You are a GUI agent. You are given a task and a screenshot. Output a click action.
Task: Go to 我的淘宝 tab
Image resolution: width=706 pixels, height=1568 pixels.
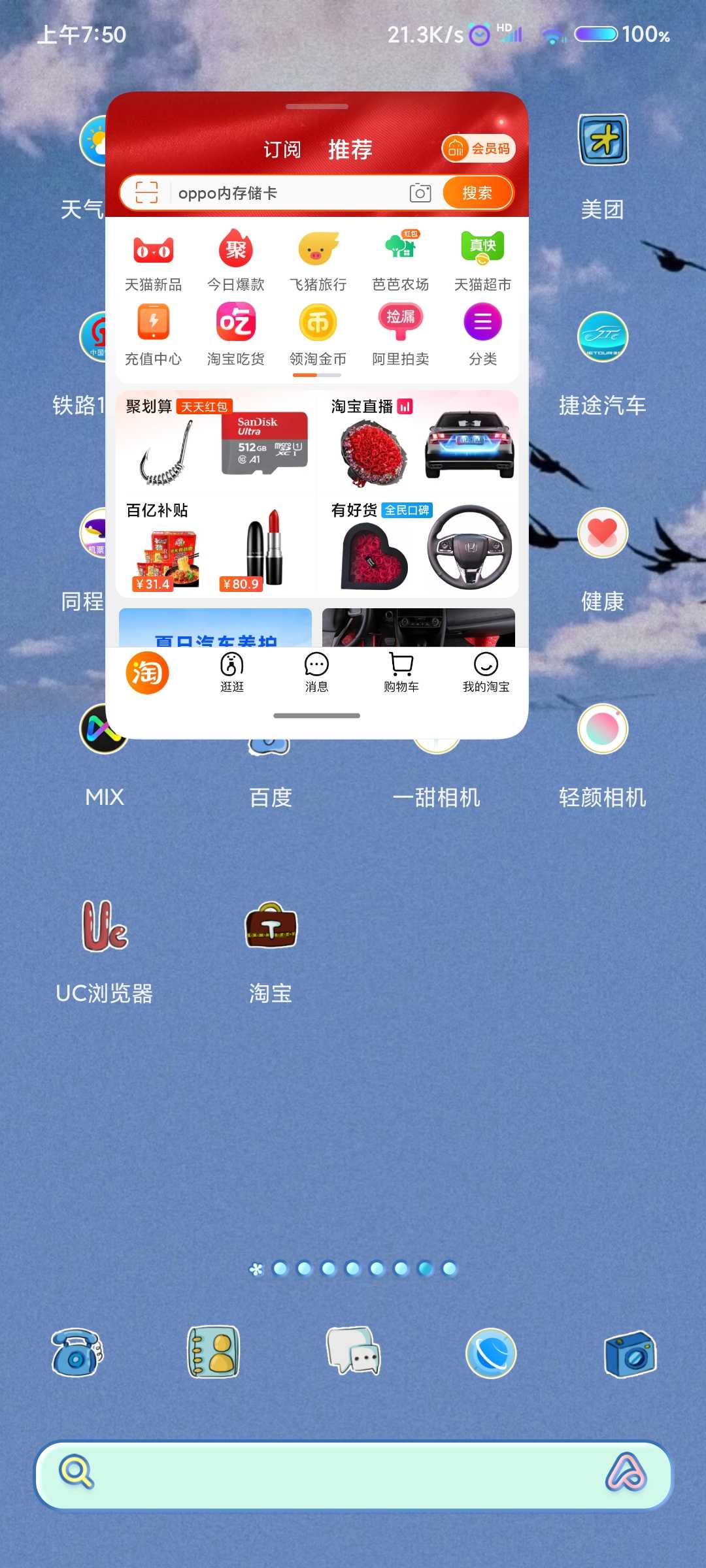point(486,672)
